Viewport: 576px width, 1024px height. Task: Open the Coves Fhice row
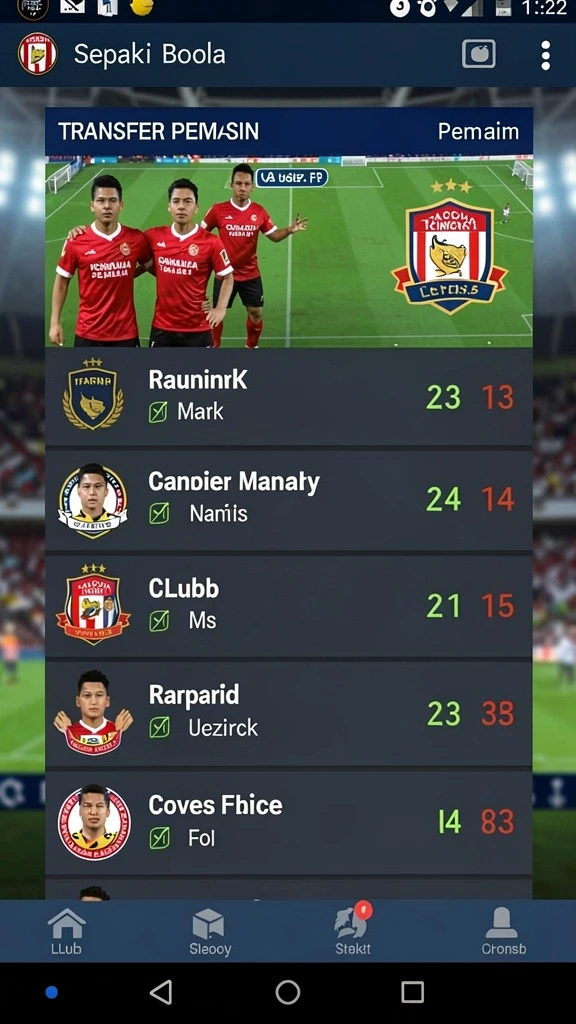coord(289,822)
